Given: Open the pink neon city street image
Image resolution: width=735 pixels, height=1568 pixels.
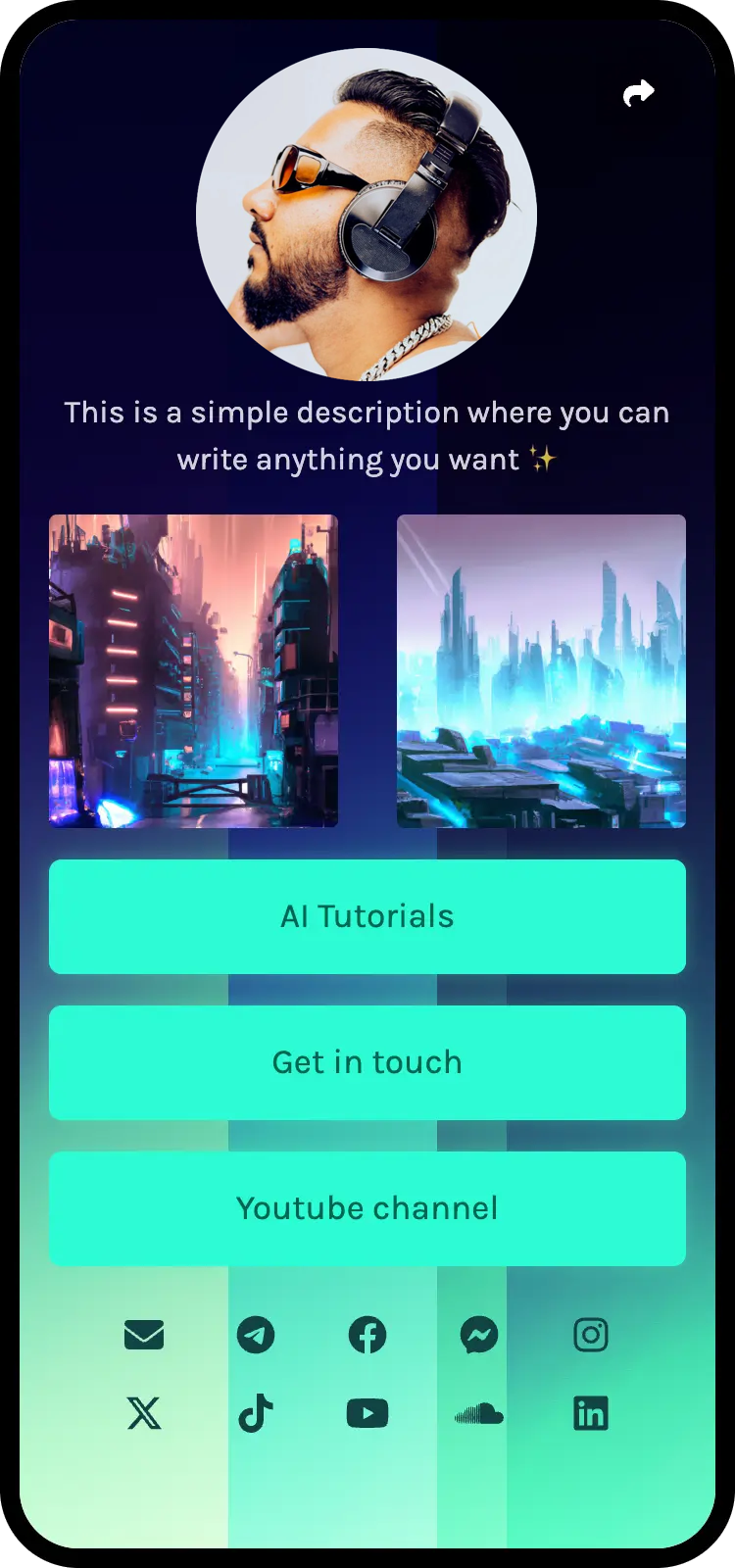Looking at the screenshot, I should coord(193,670).
